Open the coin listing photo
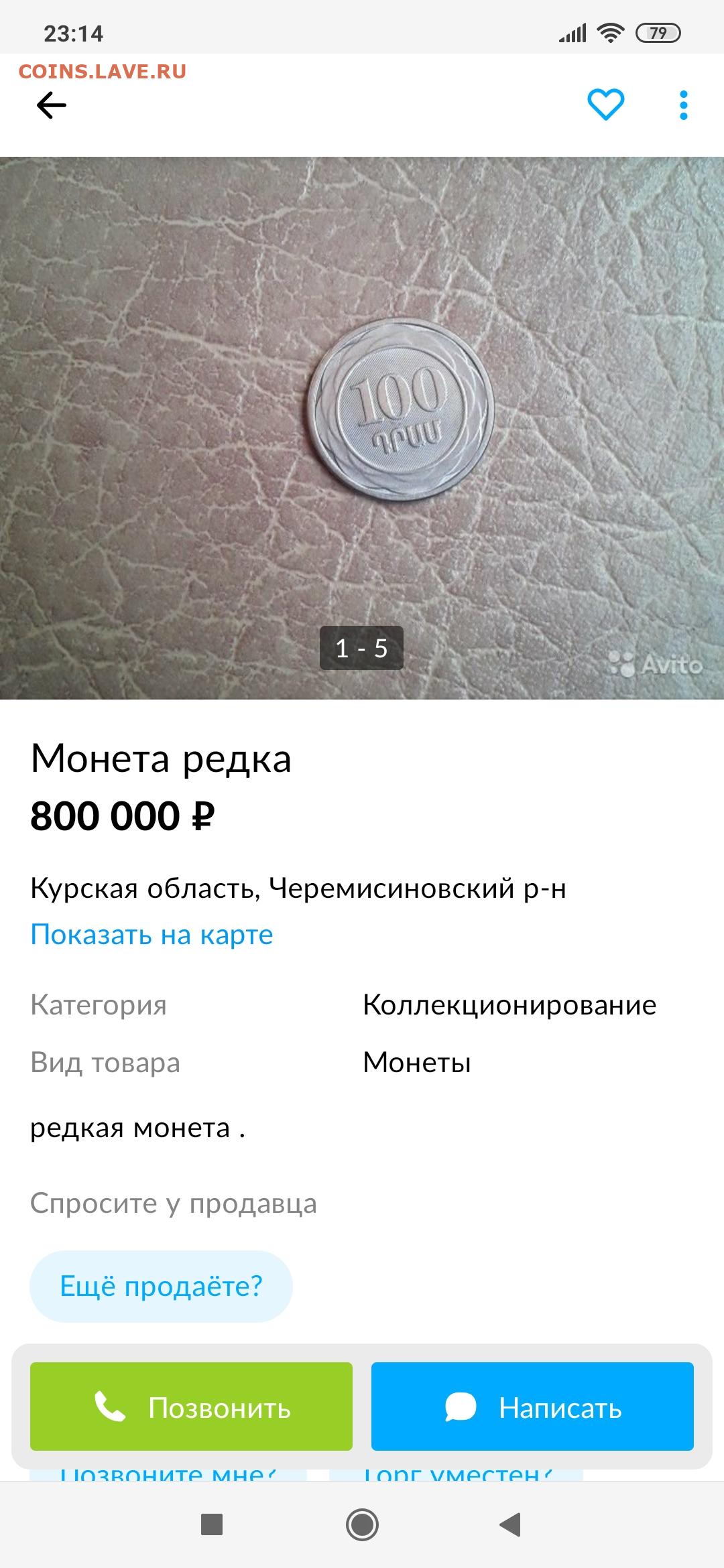This screenshot has height=1568, width=724. [362, 428]
